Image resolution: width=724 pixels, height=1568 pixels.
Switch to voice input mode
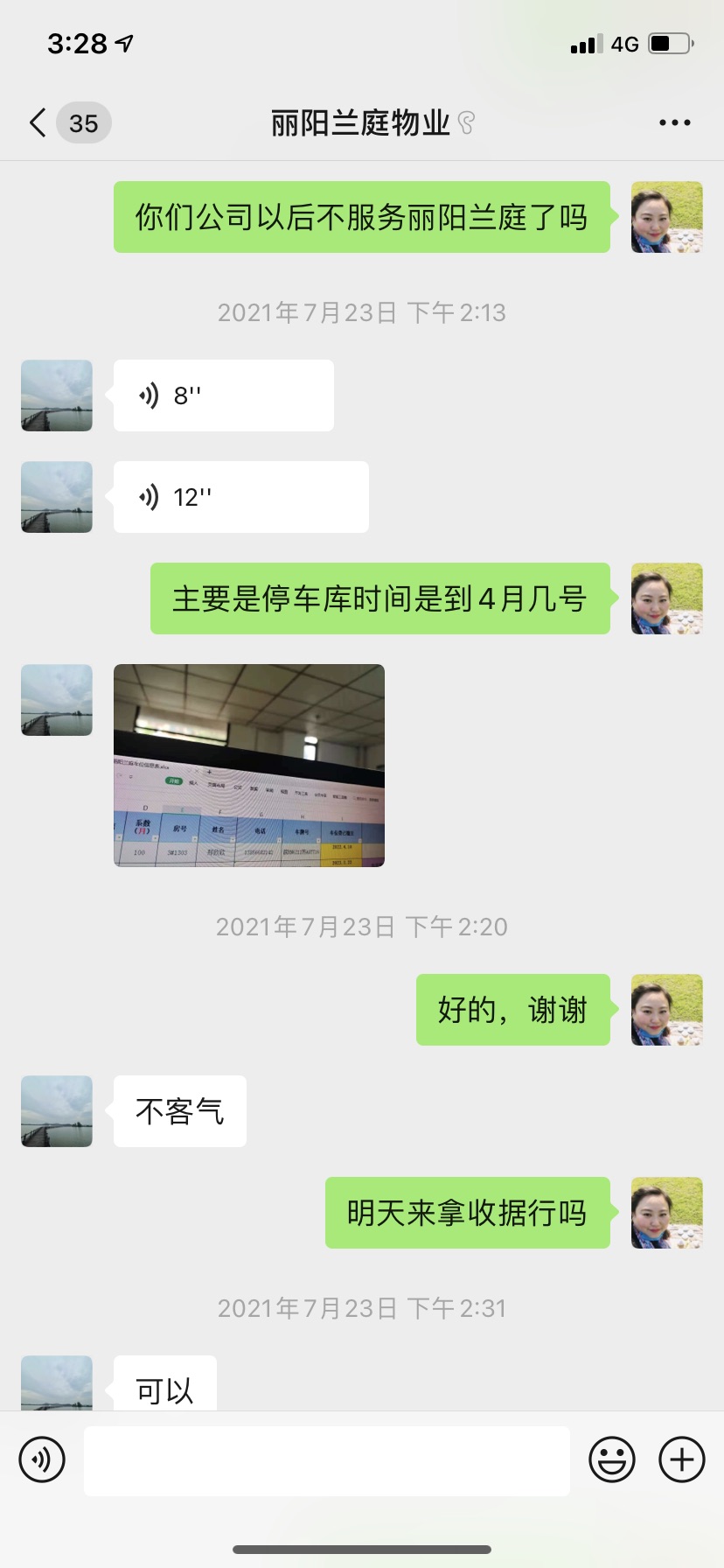(x=42, y=1459)
